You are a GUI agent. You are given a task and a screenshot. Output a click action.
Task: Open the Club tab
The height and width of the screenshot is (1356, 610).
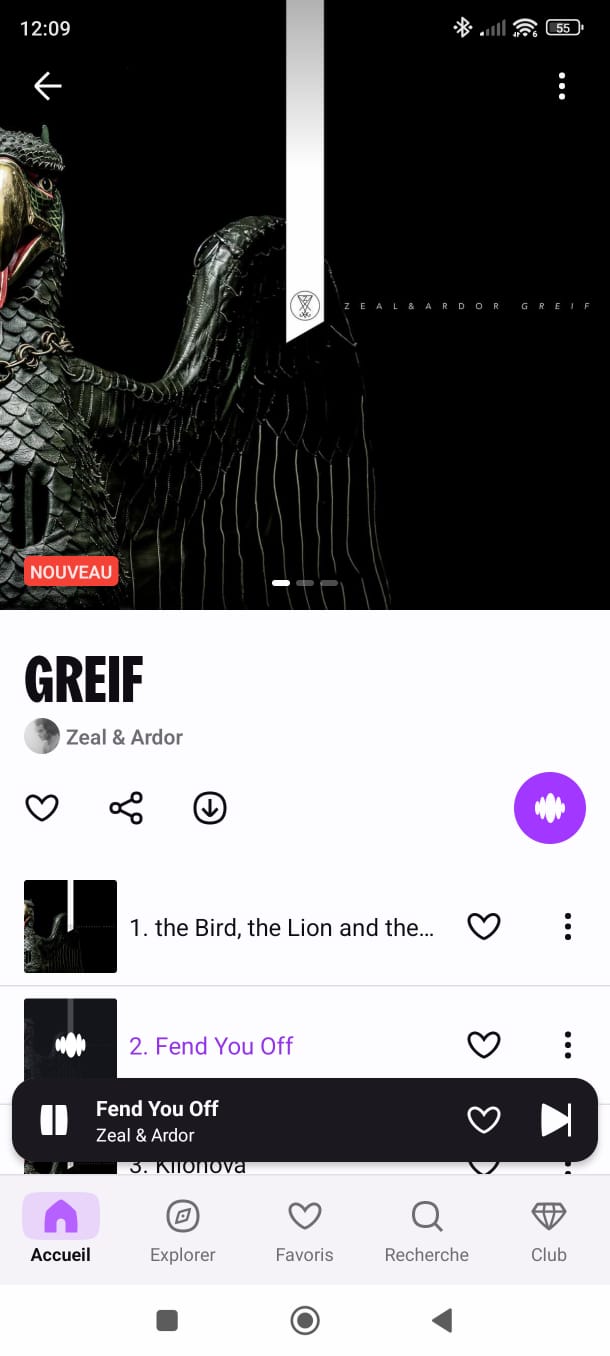(548, 1232)
